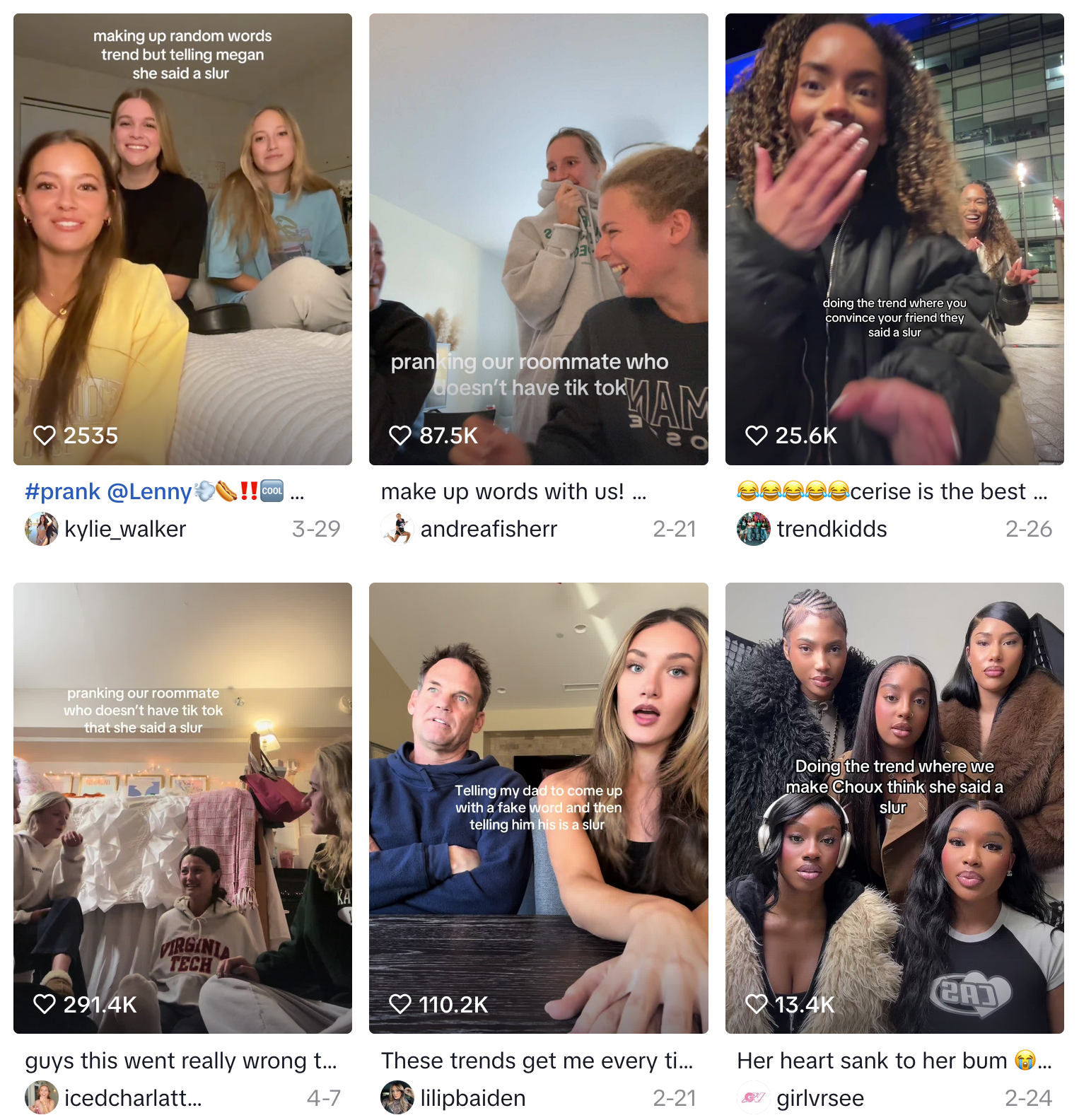Open the icedcharlatt... profile
Viewport: 1079px width, 1120px height.
(x=132, y=1098)
